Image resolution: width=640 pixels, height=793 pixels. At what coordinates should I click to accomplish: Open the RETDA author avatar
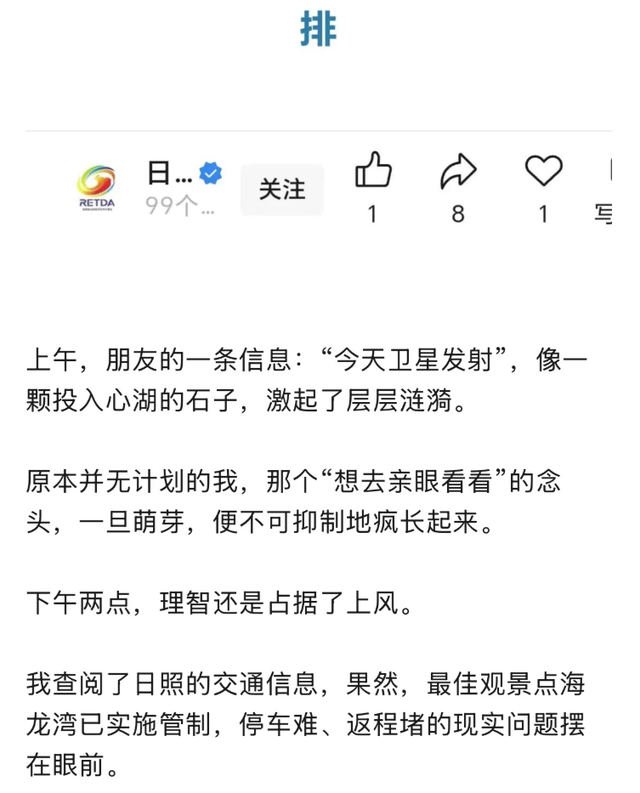coord(100,188)
